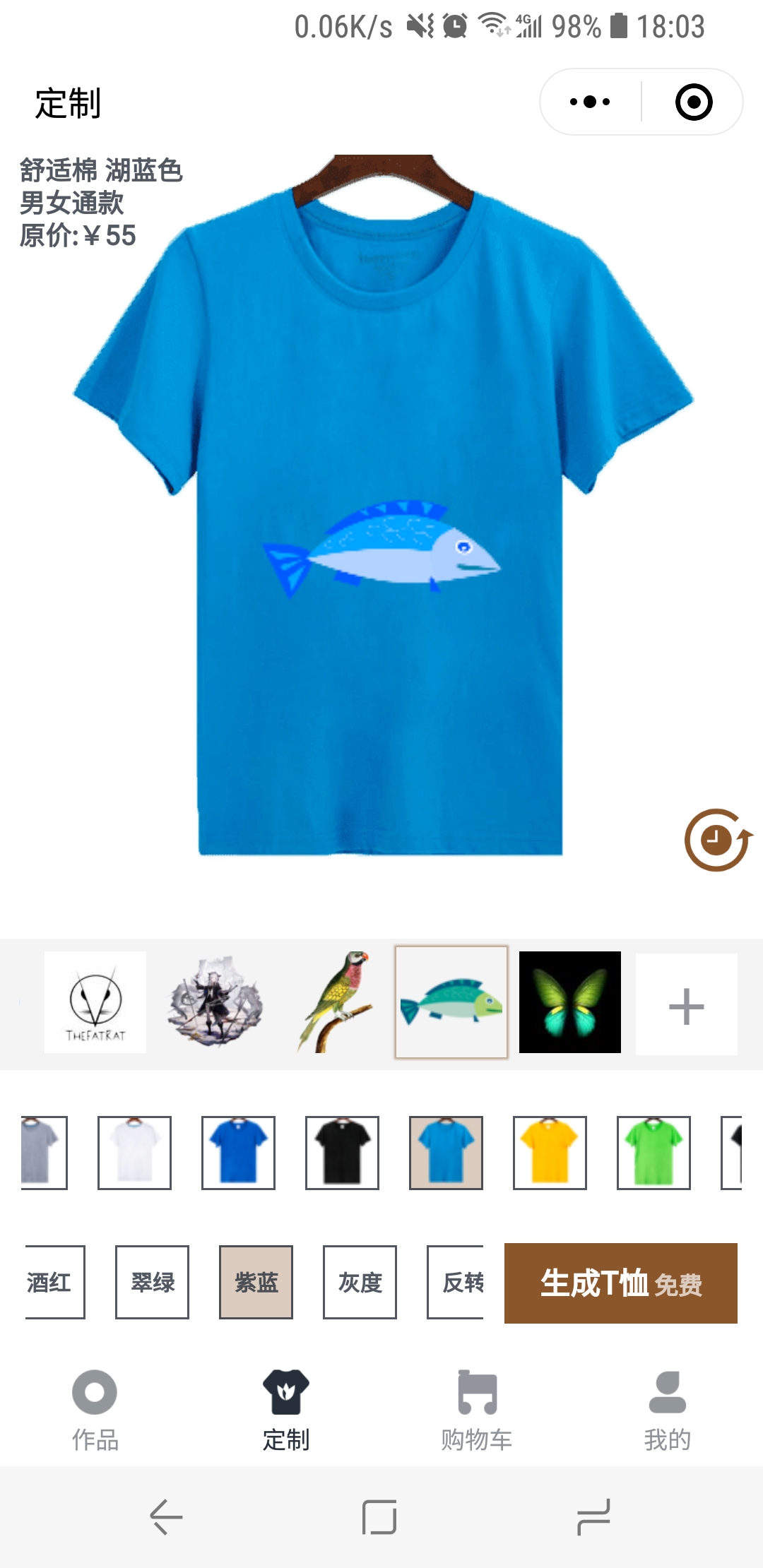Select the black T-shirt color
Image resolution: width=763 pixels, height=1568 pixels.
[x=342, y=1153]
